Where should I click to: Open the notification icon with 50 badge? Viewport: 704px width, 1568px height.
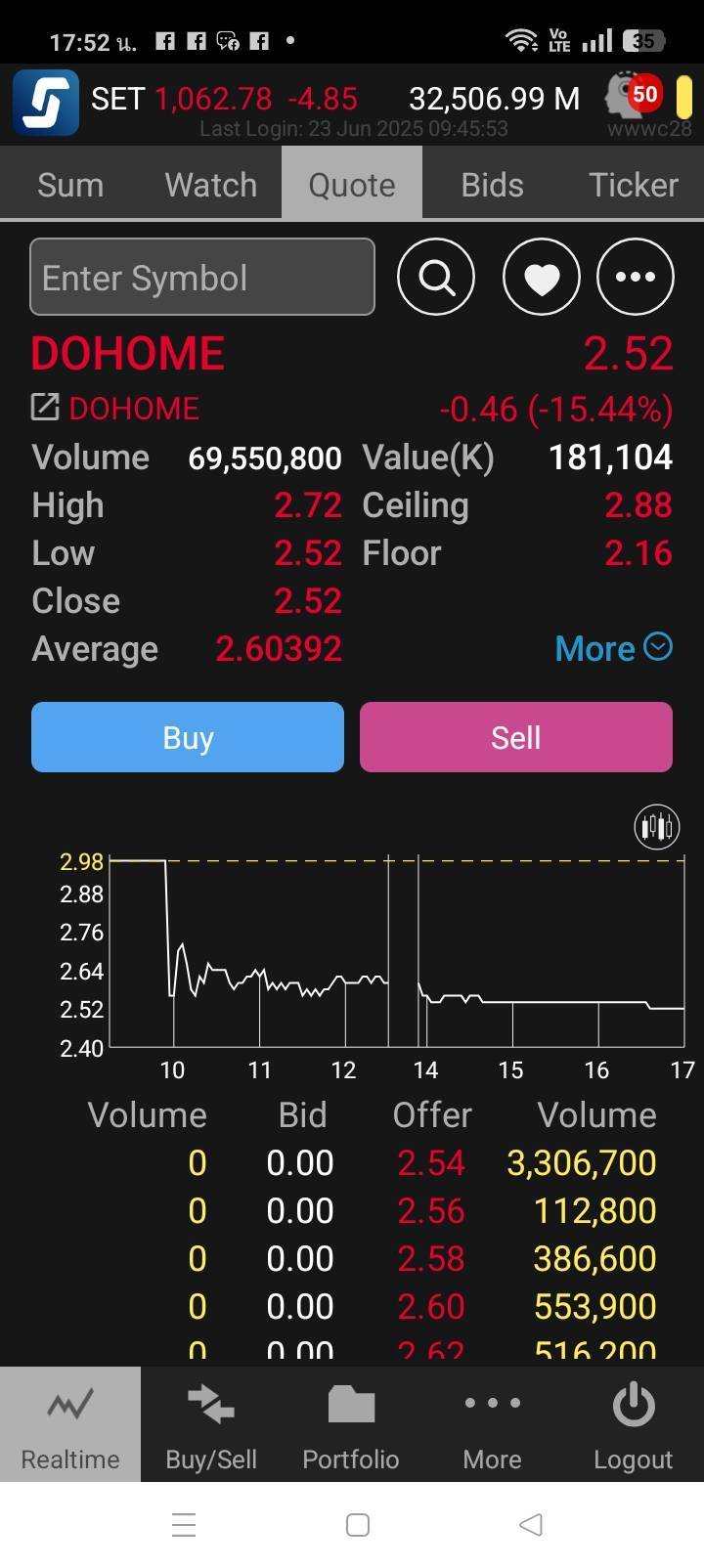(x=634, y=96)
